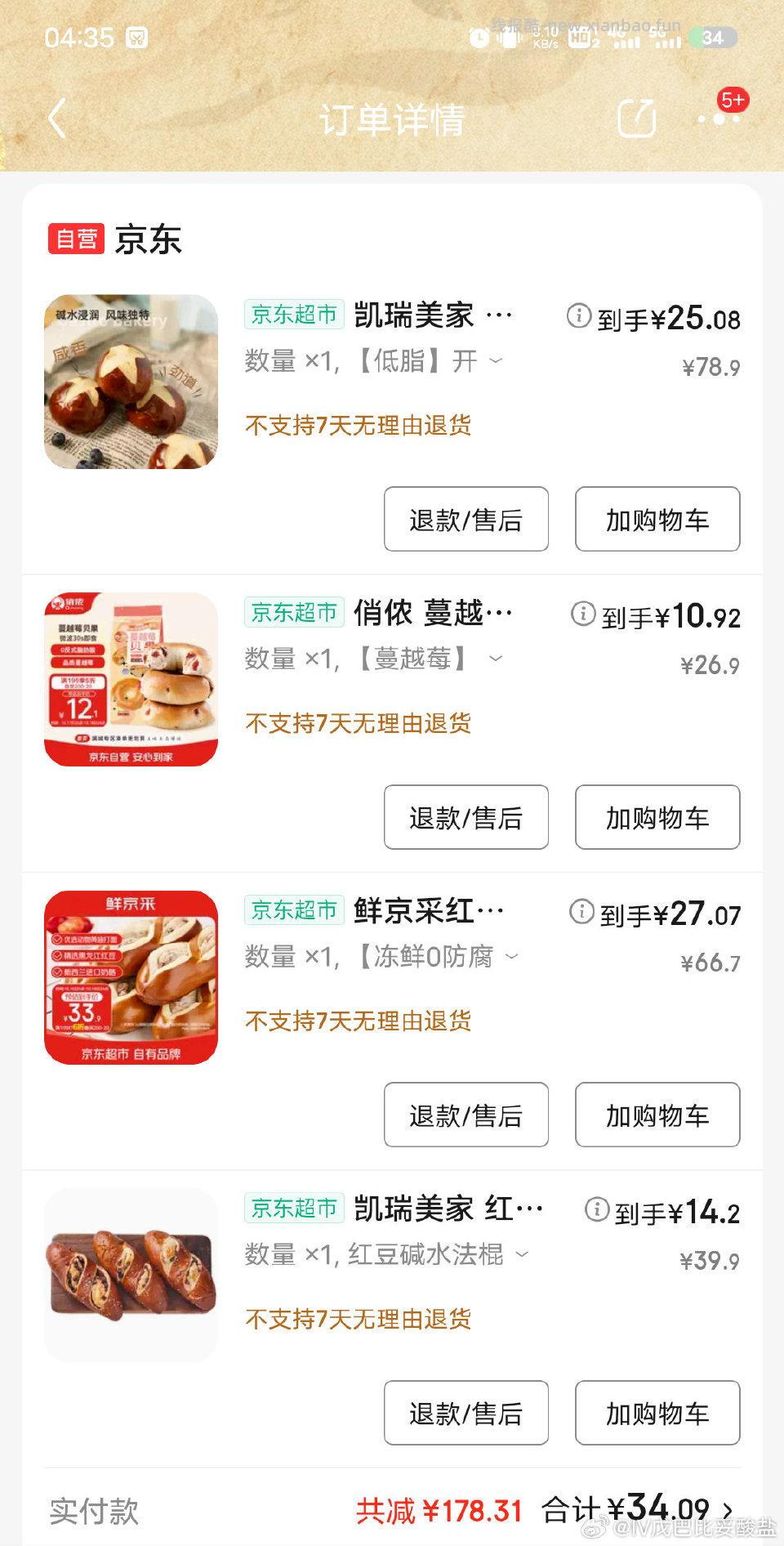Viewport: 784px width, 1546px height.
Task: Select the red 自营 badge
Action: coord(78,238)
